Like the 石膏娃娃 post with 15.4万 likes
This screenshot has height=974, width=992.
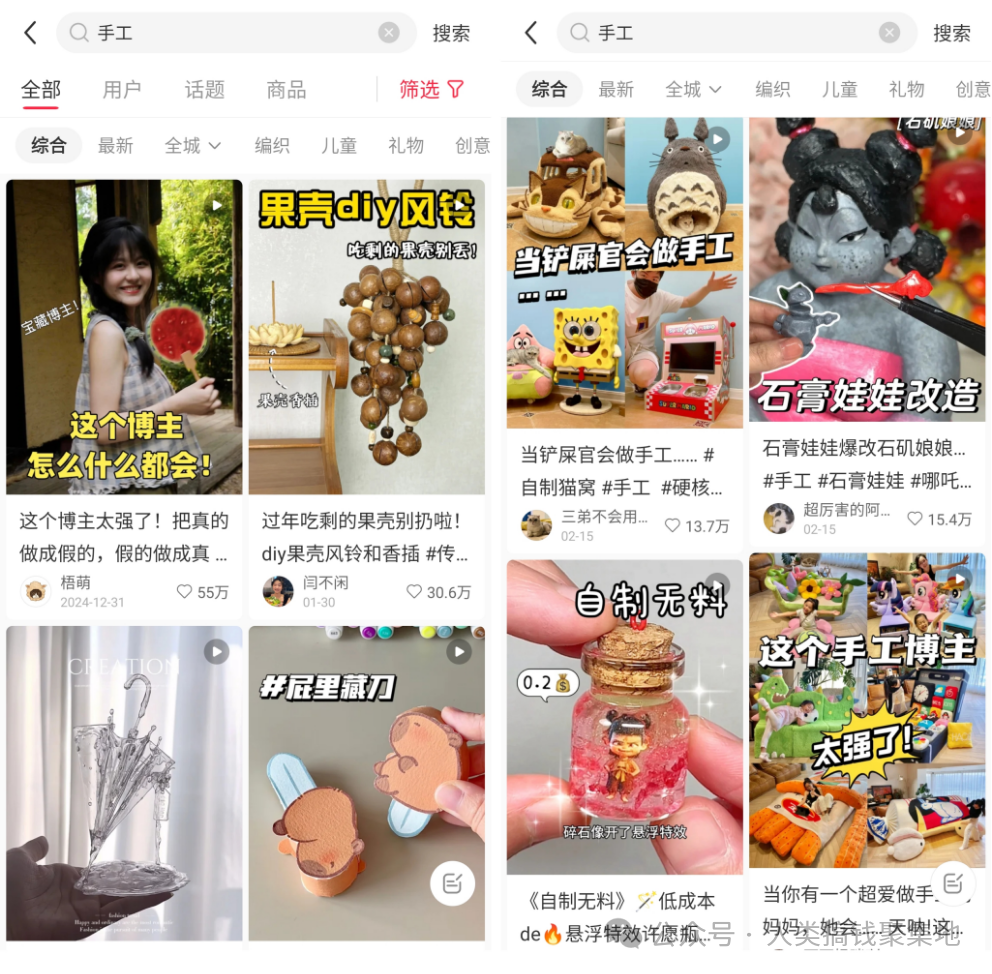click(915, 519)
